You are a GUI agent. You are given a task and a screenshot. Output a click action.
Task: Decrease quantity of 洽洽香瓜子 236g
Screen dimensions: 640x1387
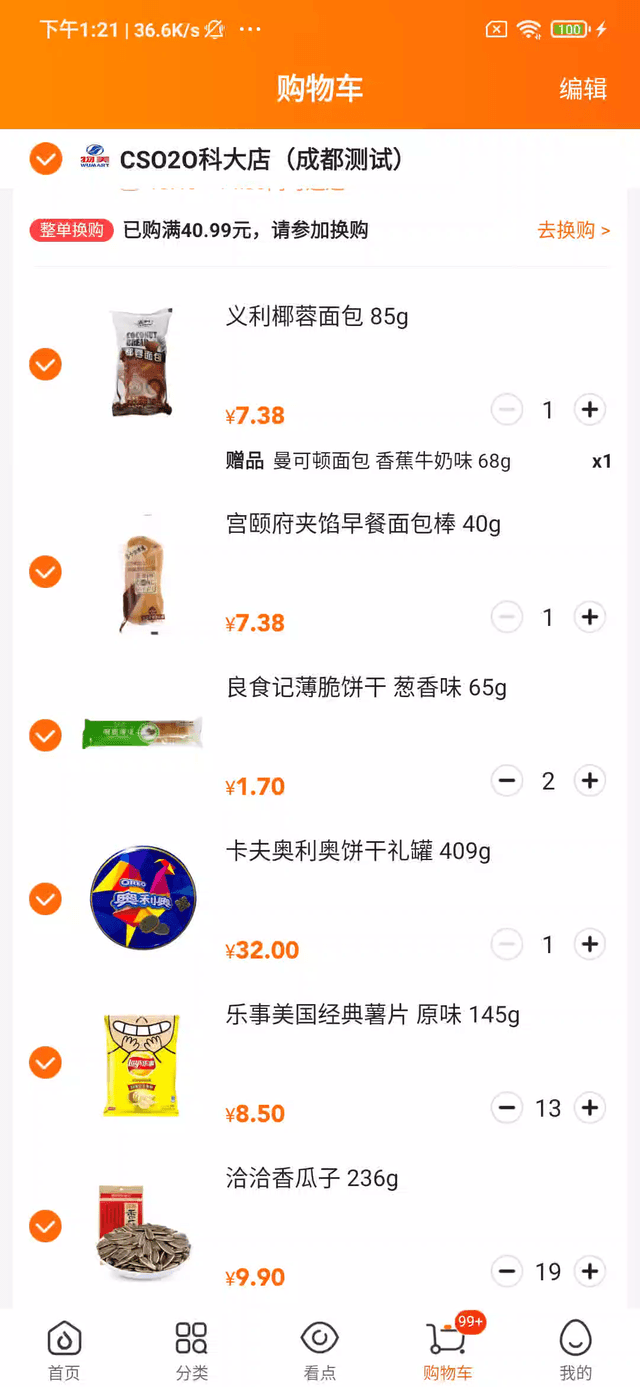click(x=507, y=1272)
